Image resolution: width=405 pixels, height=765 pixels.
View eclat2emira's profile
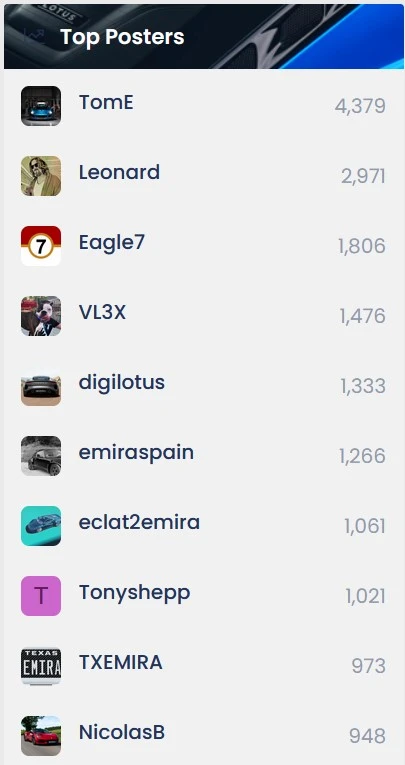(139, 523)
